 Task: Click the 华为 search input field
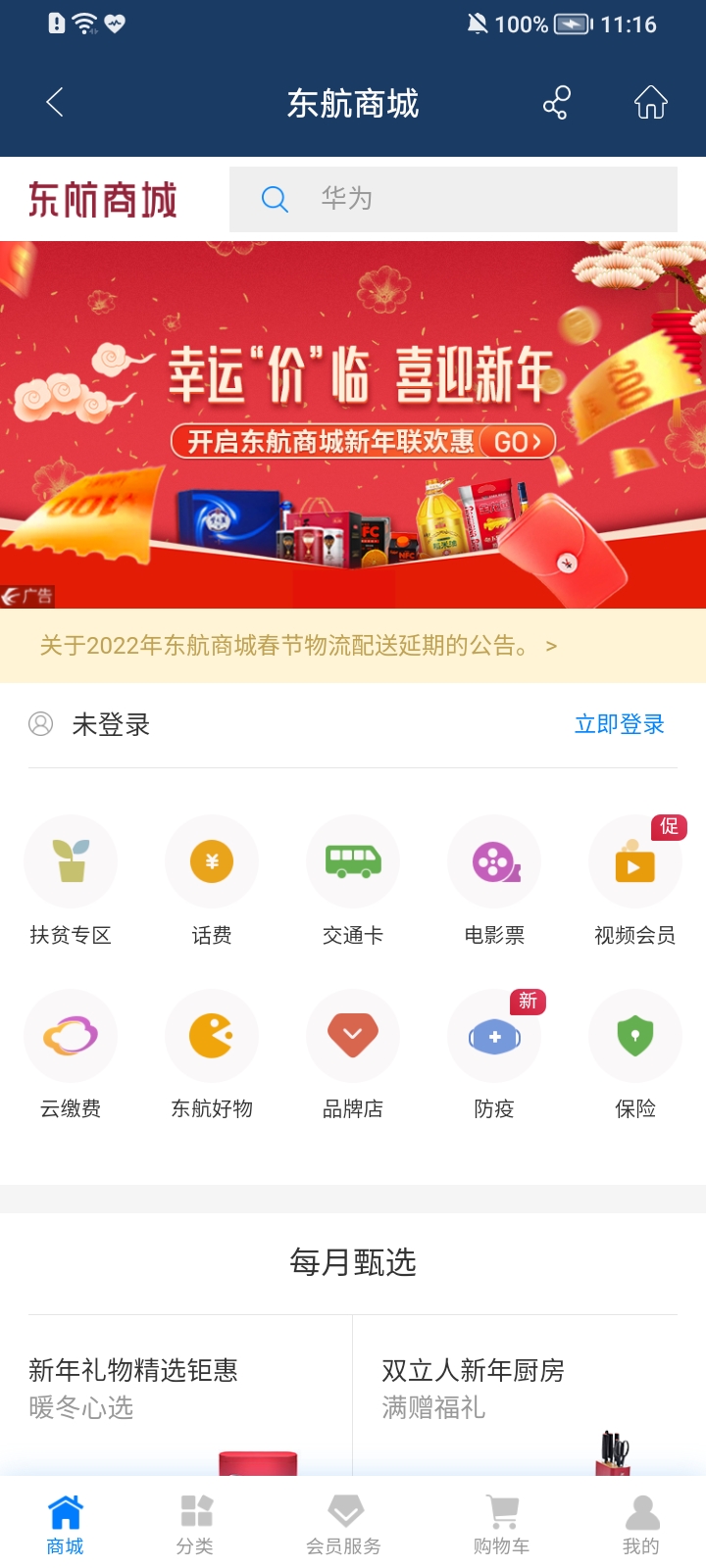453,198
